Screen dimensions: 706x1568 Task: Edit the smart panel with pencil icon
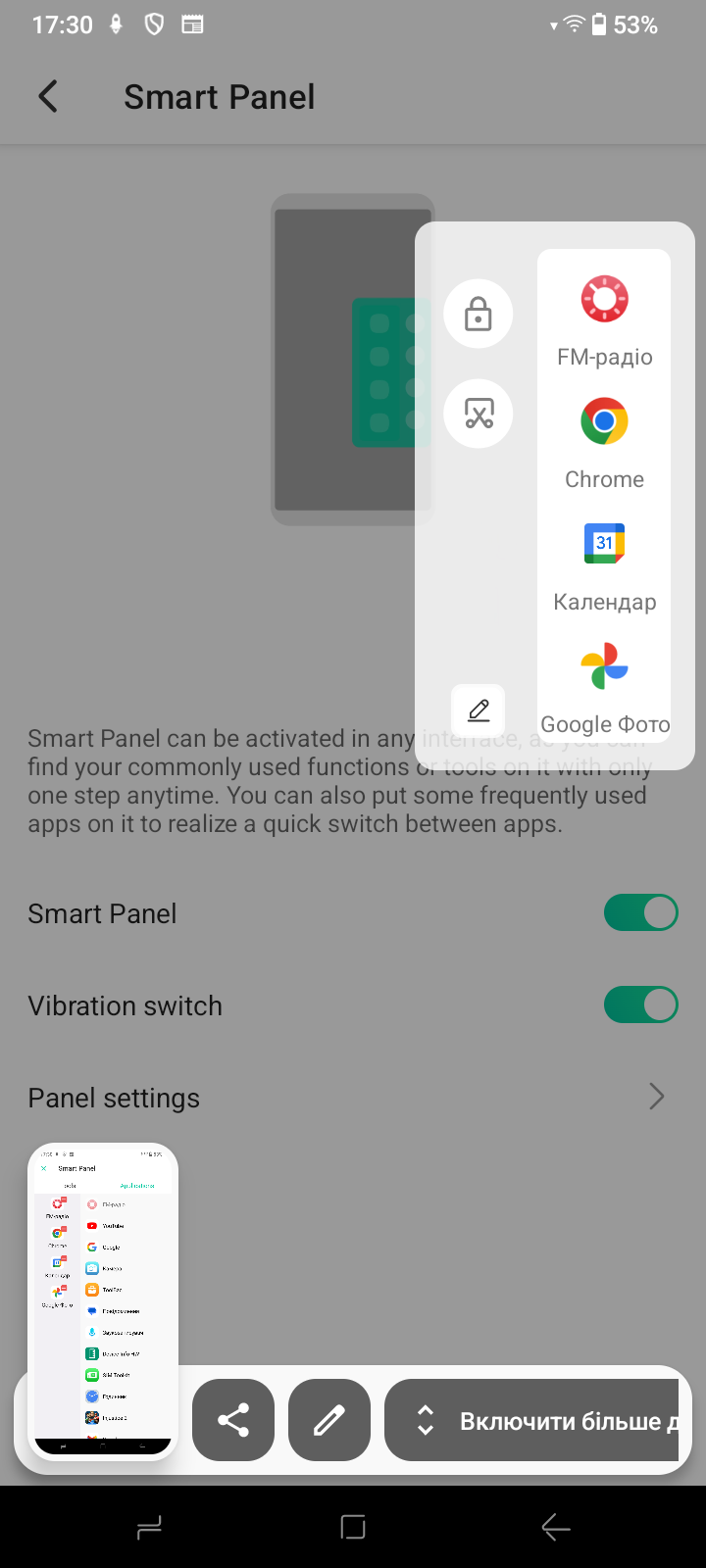click(x=479, y=710)
